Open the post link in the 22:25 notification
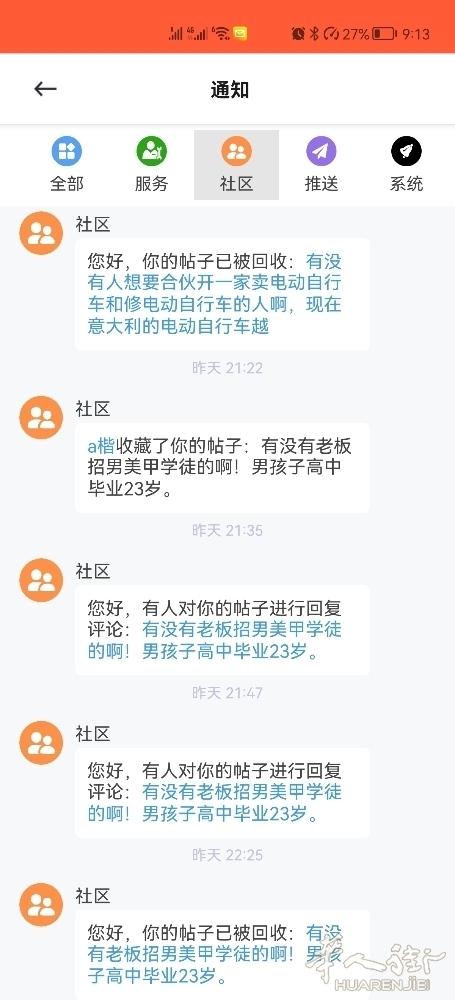This screenshot has width=455, height=1000. [x=215, y=804]
